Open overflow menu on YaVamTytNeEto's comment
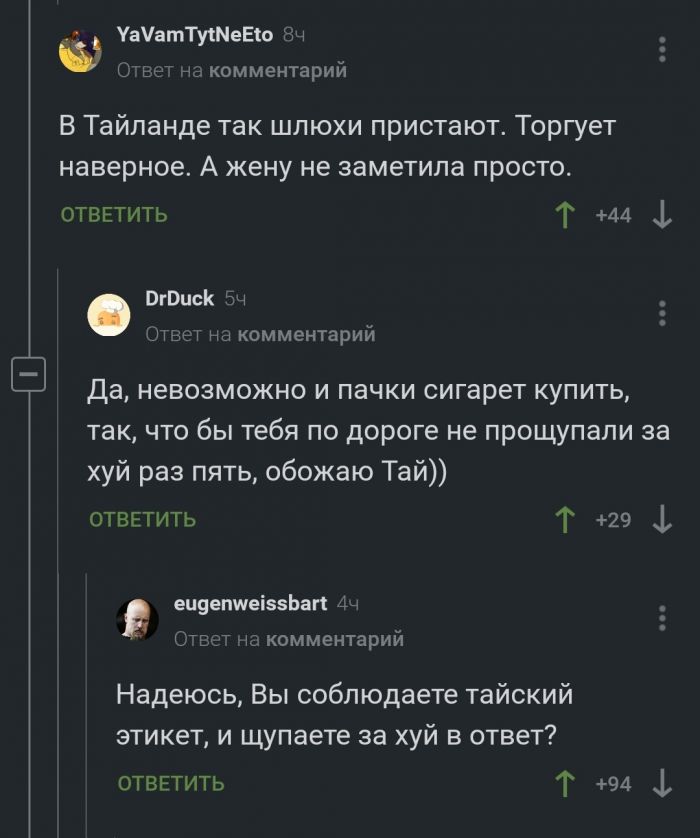 tap(662, 49)
